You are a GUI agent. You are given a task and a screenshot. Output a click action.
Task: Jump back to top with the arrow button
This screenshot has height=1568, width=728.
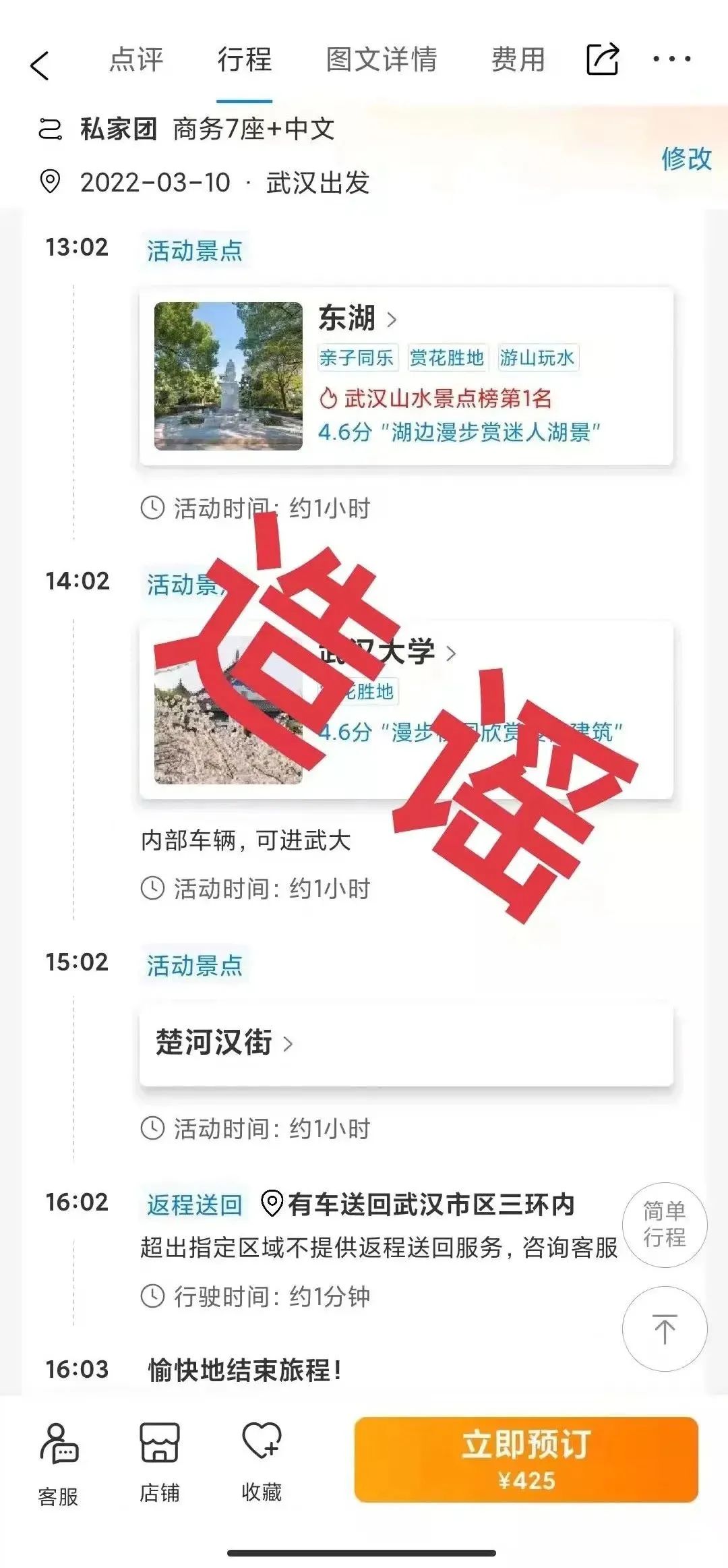tap(664, 1329)
